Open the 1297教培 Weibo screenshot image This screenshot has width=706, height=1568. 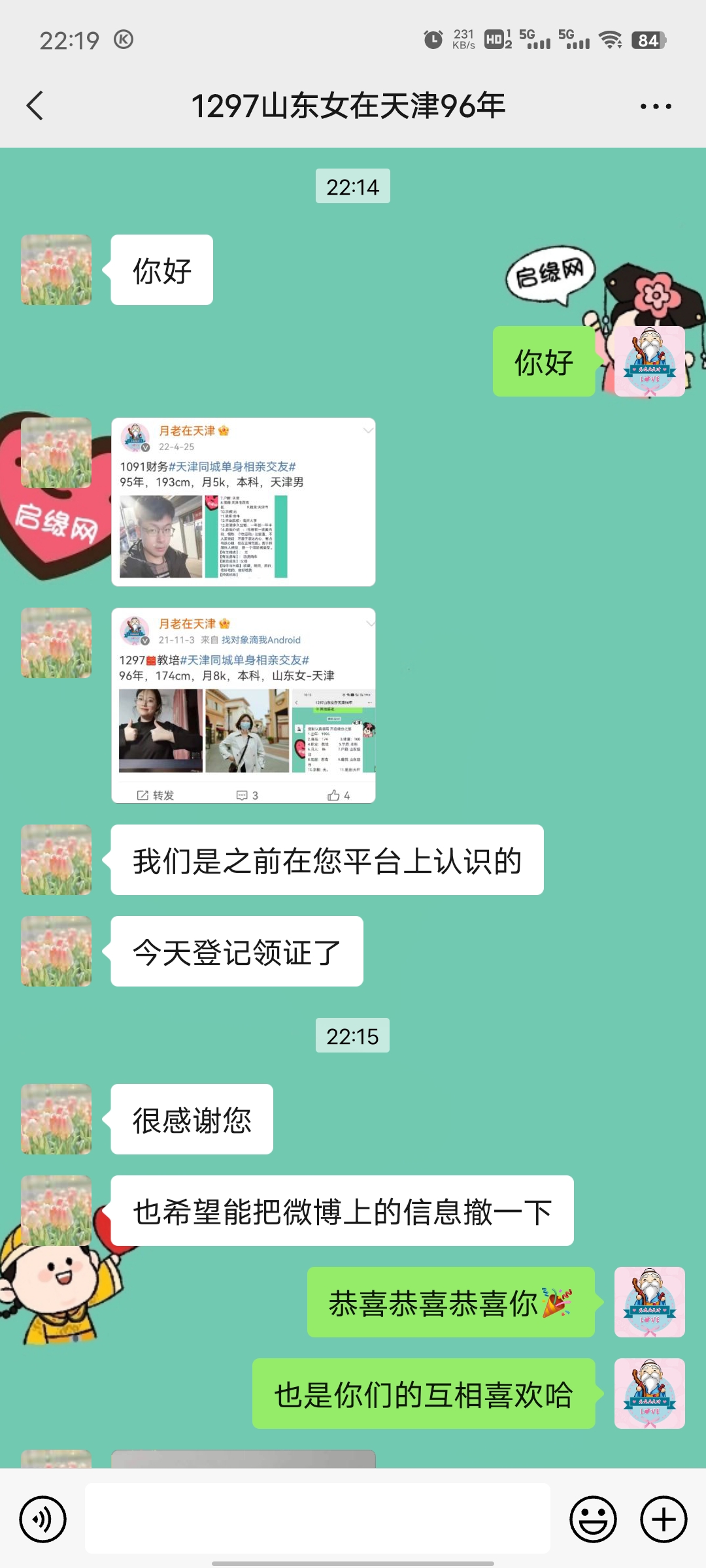click(x=243, y=705)
